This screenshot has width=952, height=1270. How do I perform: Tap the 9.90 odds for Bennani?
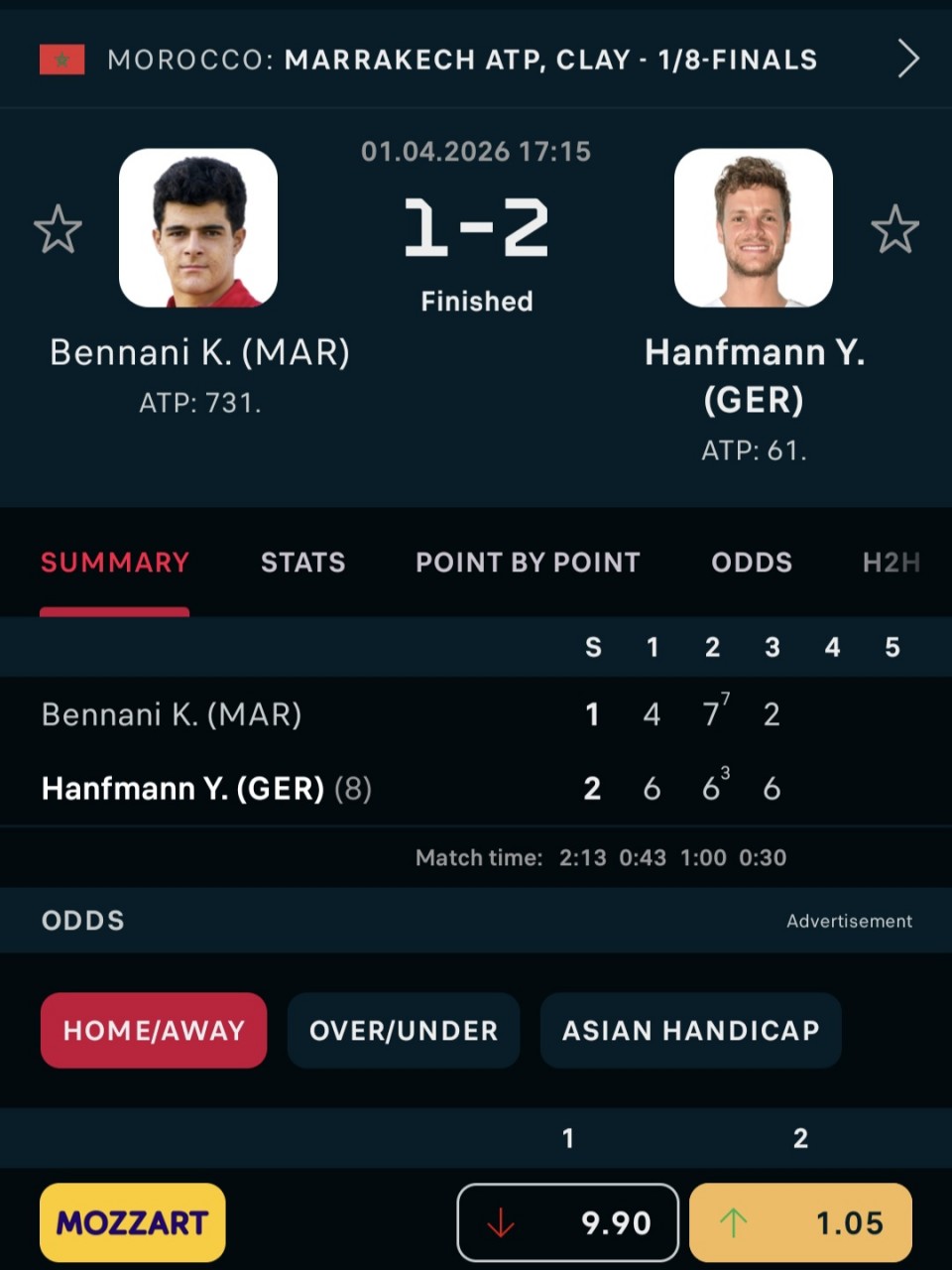point(567,1222)
